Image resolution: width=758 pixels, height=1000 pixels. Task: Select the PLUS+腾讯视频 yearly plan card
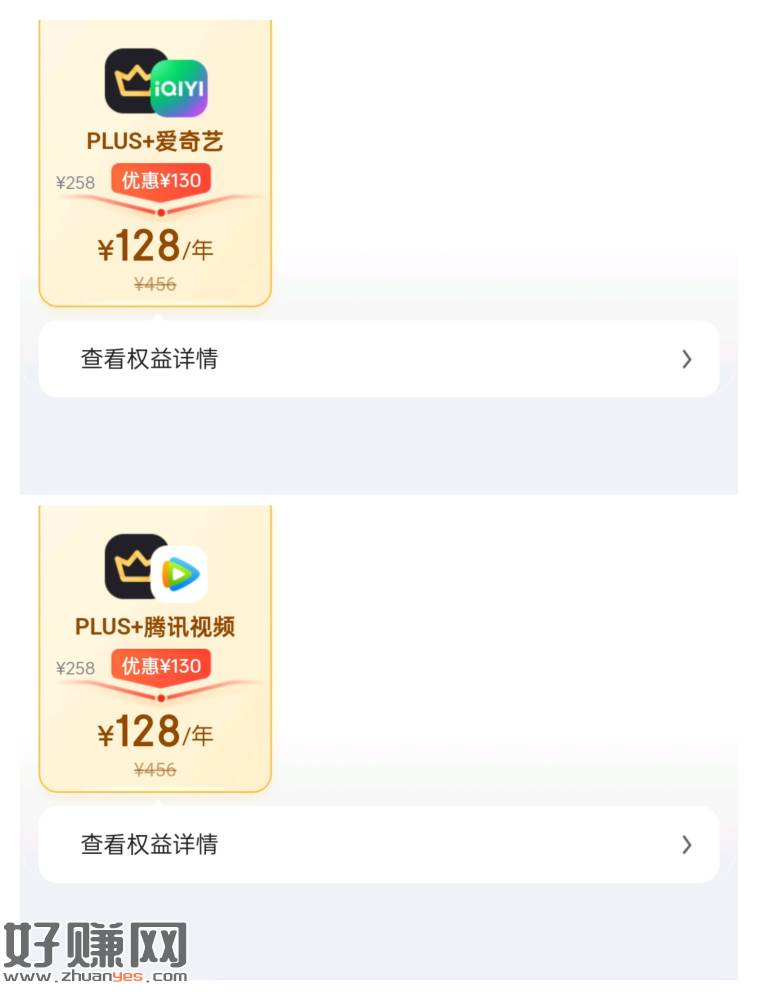coord(155,650)
